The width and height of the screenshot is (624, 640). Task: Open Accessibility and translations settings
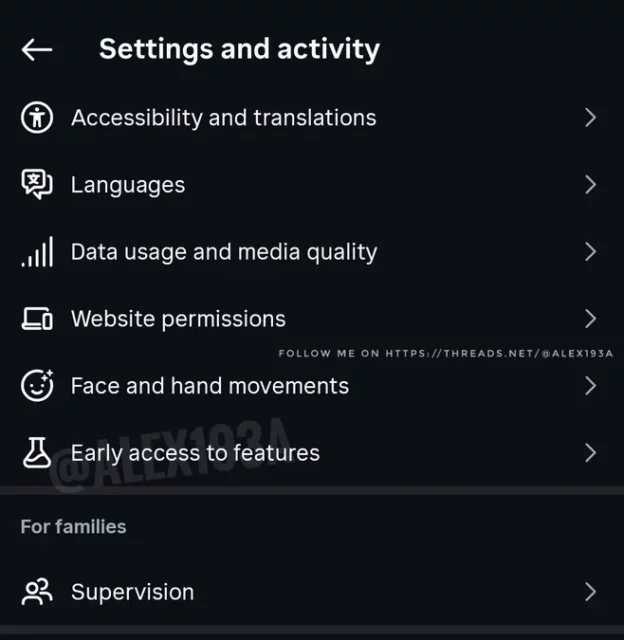click(x=223, y=118)
